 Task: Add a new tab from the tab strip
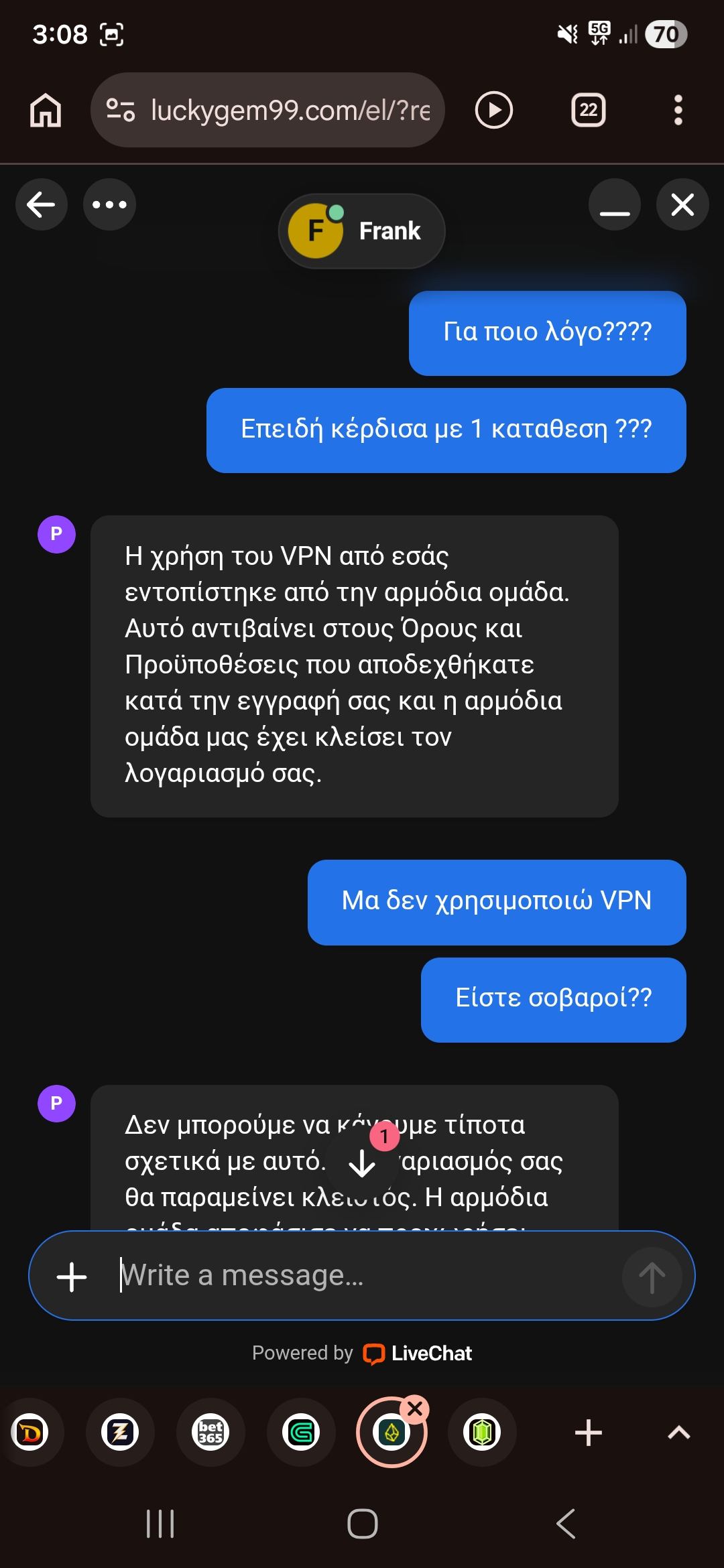[x=588, y=1433]
